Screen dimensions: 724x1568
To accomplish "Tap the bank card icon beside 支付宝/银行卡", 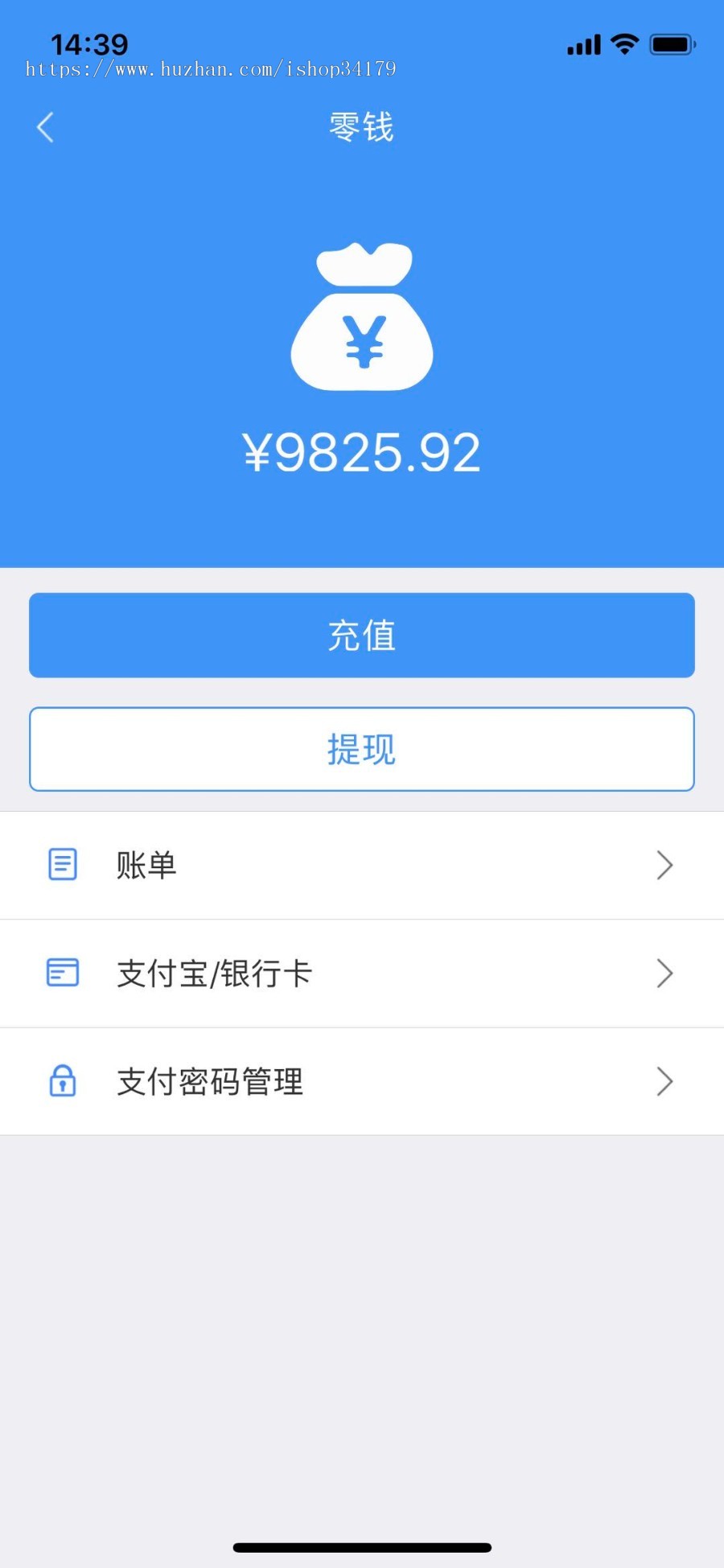I will coord(63,973).
